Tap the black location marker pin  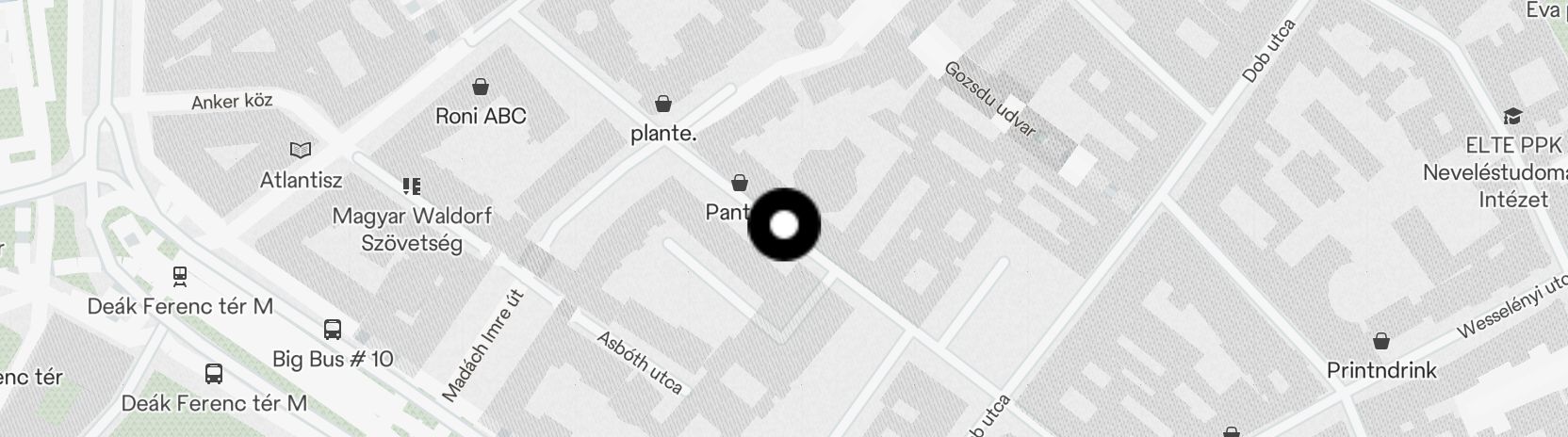pos(784,225)
